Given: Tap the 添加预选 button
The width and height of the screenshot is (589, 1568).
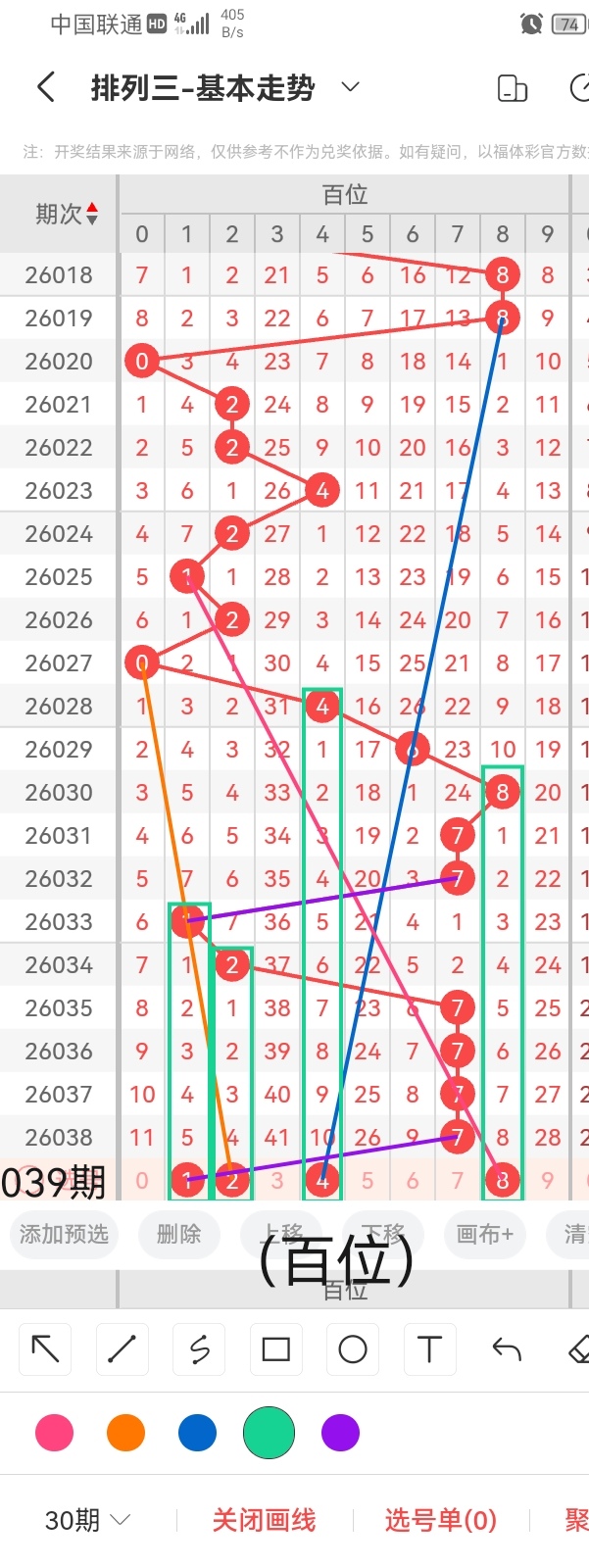Looking at the screenshot, I should coord(64,1234).
